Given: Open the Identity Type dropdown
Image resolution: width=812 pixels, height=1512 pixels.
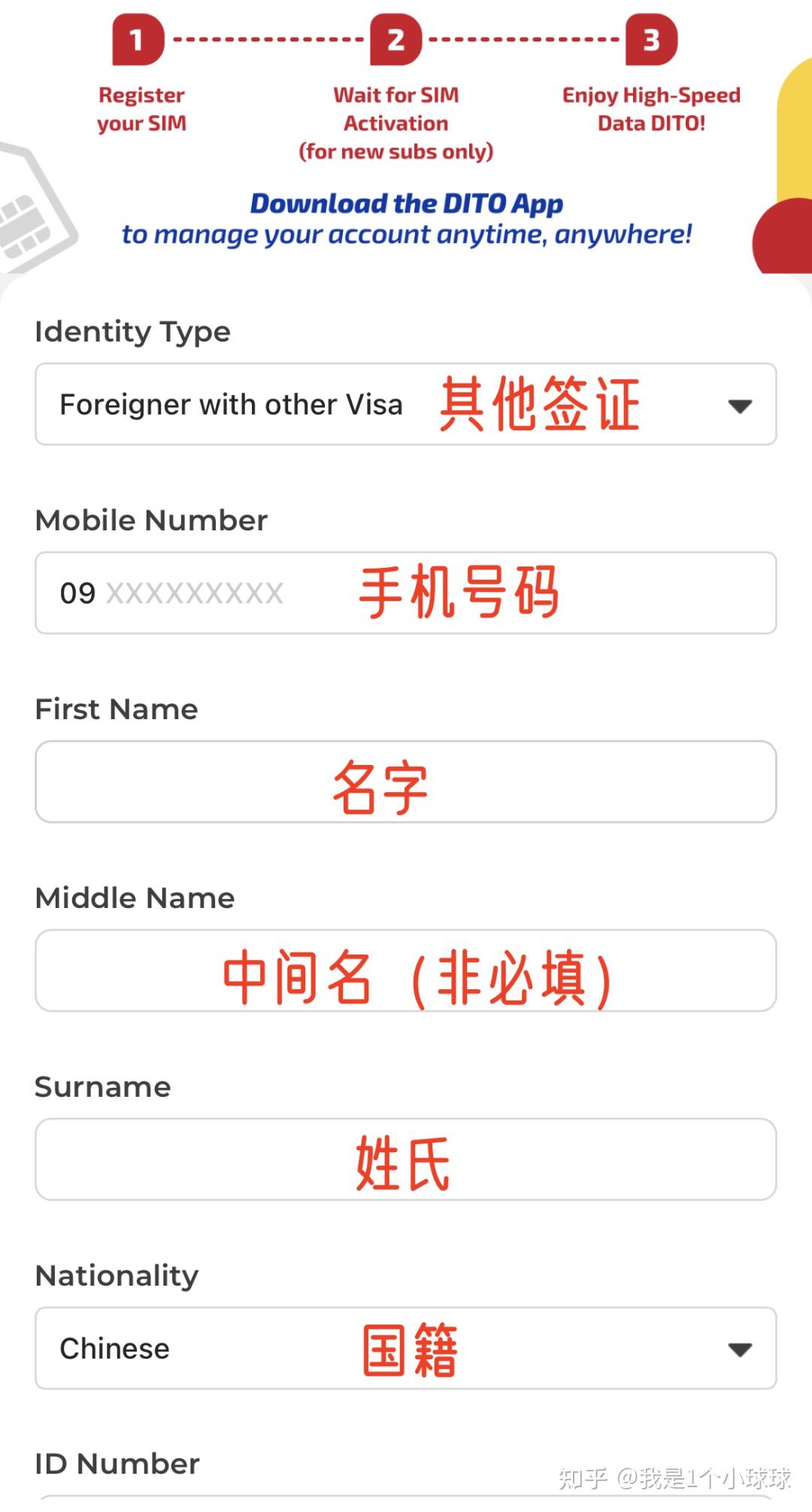Looking at the screenshot, I should point(406,405).
